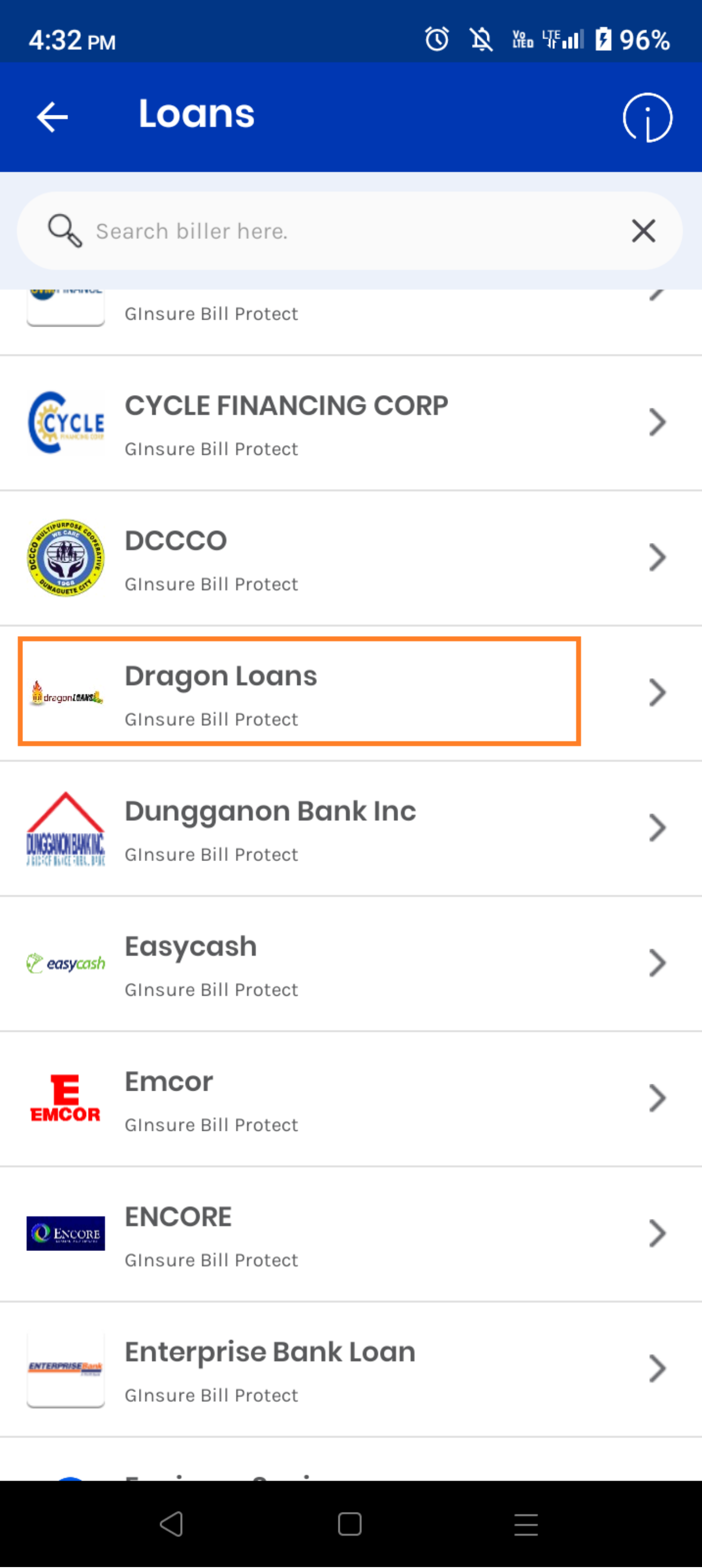Open the info icon in the header
Screen dimensions: 702x1568
[x=646, y=117]
